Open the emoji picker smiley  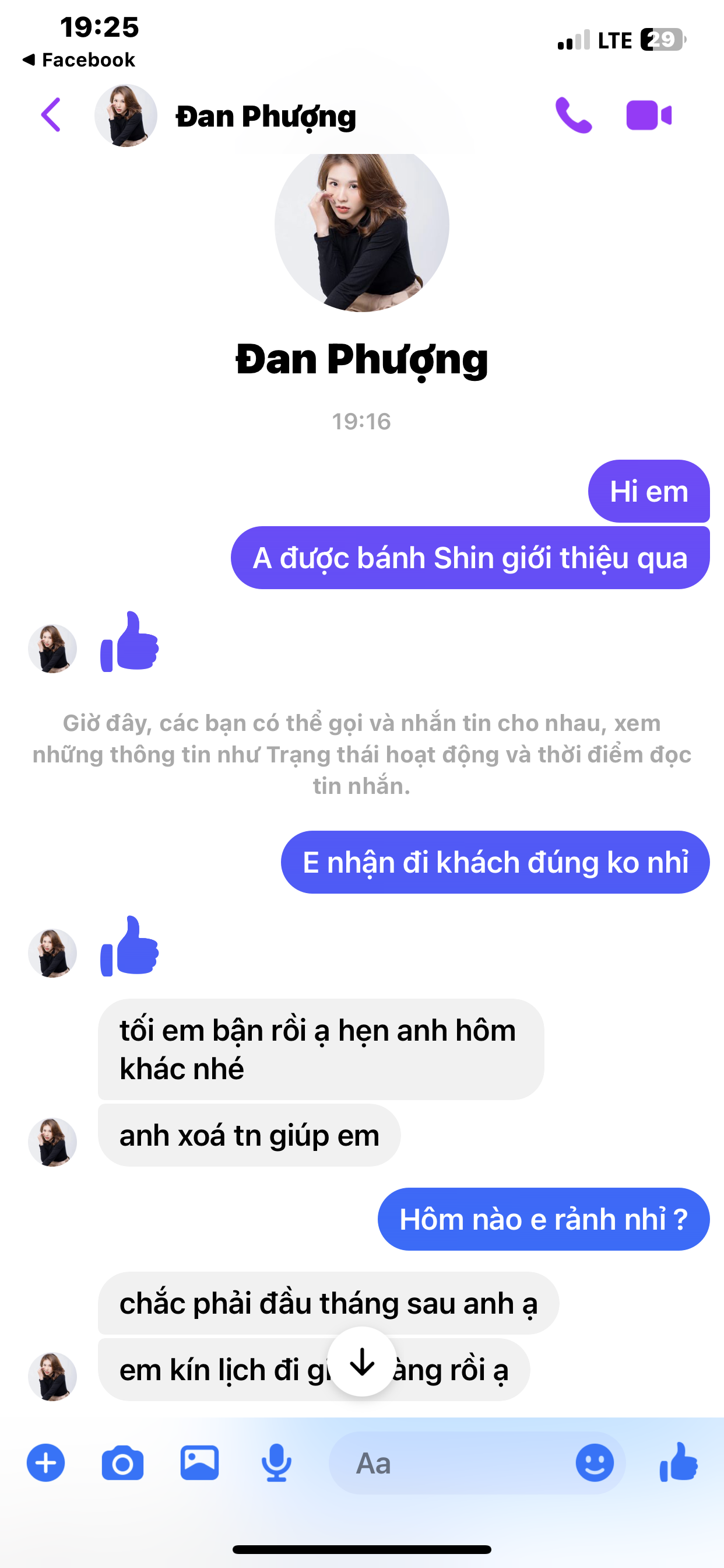pos(595,1462)
